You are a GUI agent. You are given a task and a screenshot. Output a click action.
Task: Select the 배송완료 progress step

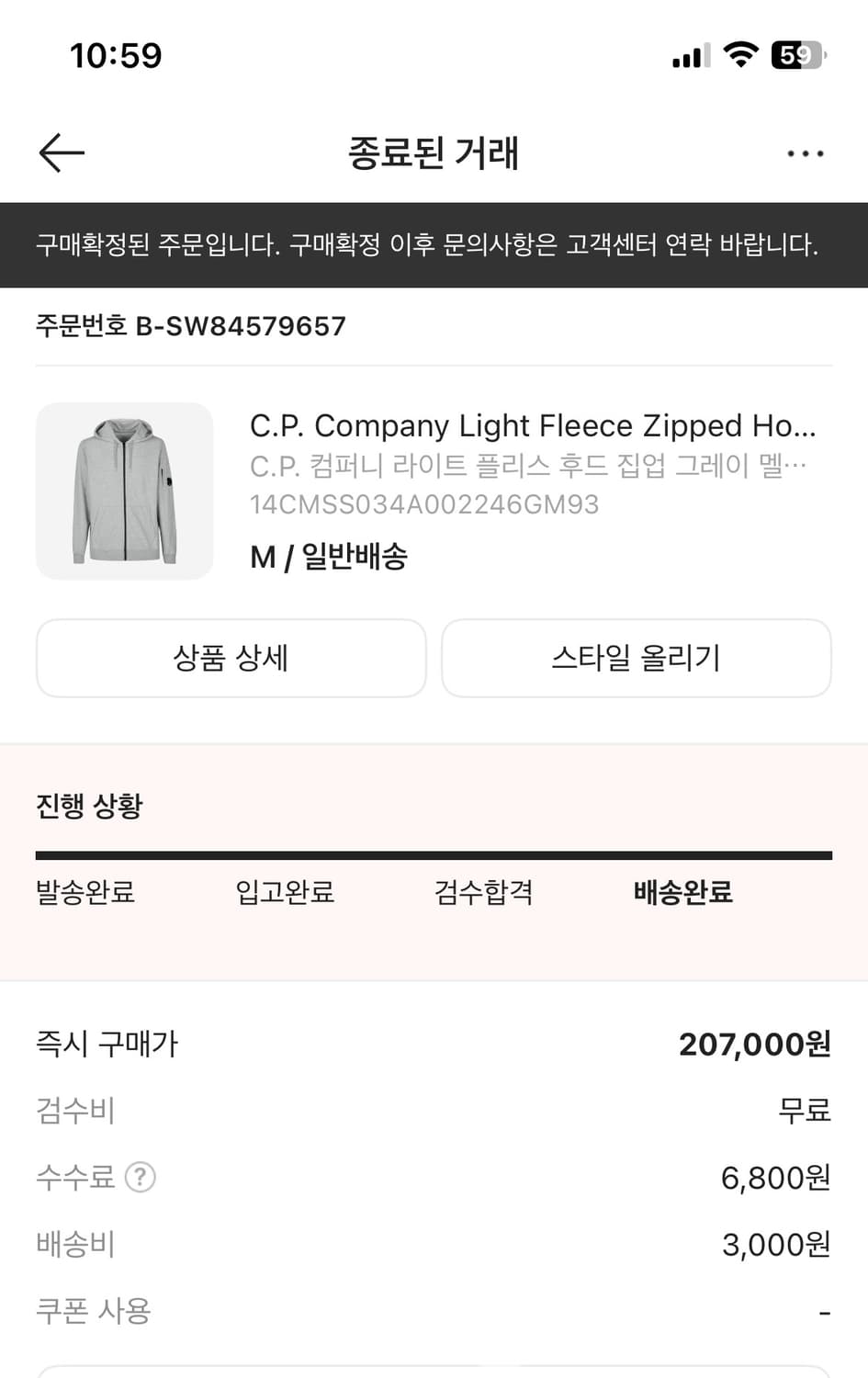click(x=682, y=892)
